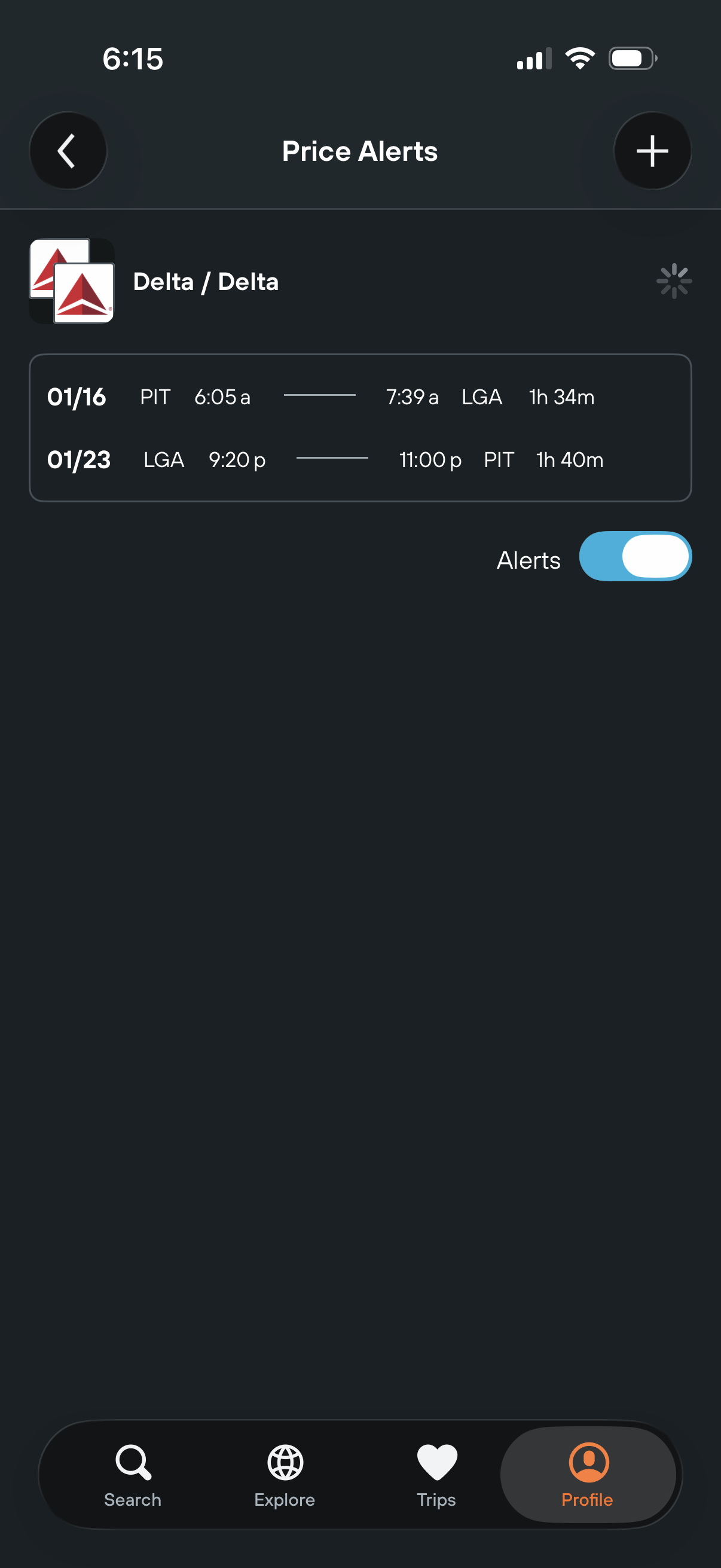Tap the Delta airline logo
The height and width of the screenshot is (1568, 721).
tap(71, 281)
